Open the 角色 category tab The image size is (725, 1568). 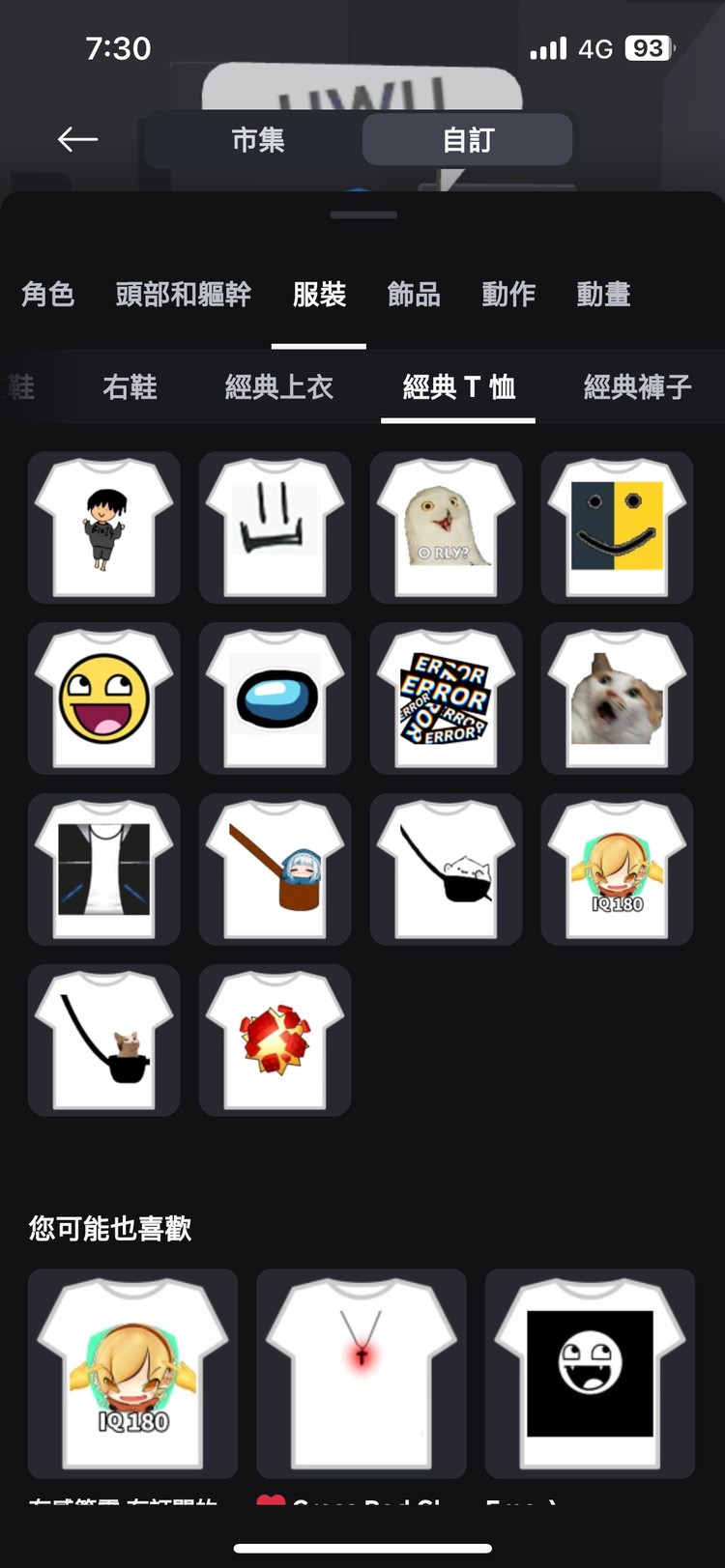tap(48, 294)
